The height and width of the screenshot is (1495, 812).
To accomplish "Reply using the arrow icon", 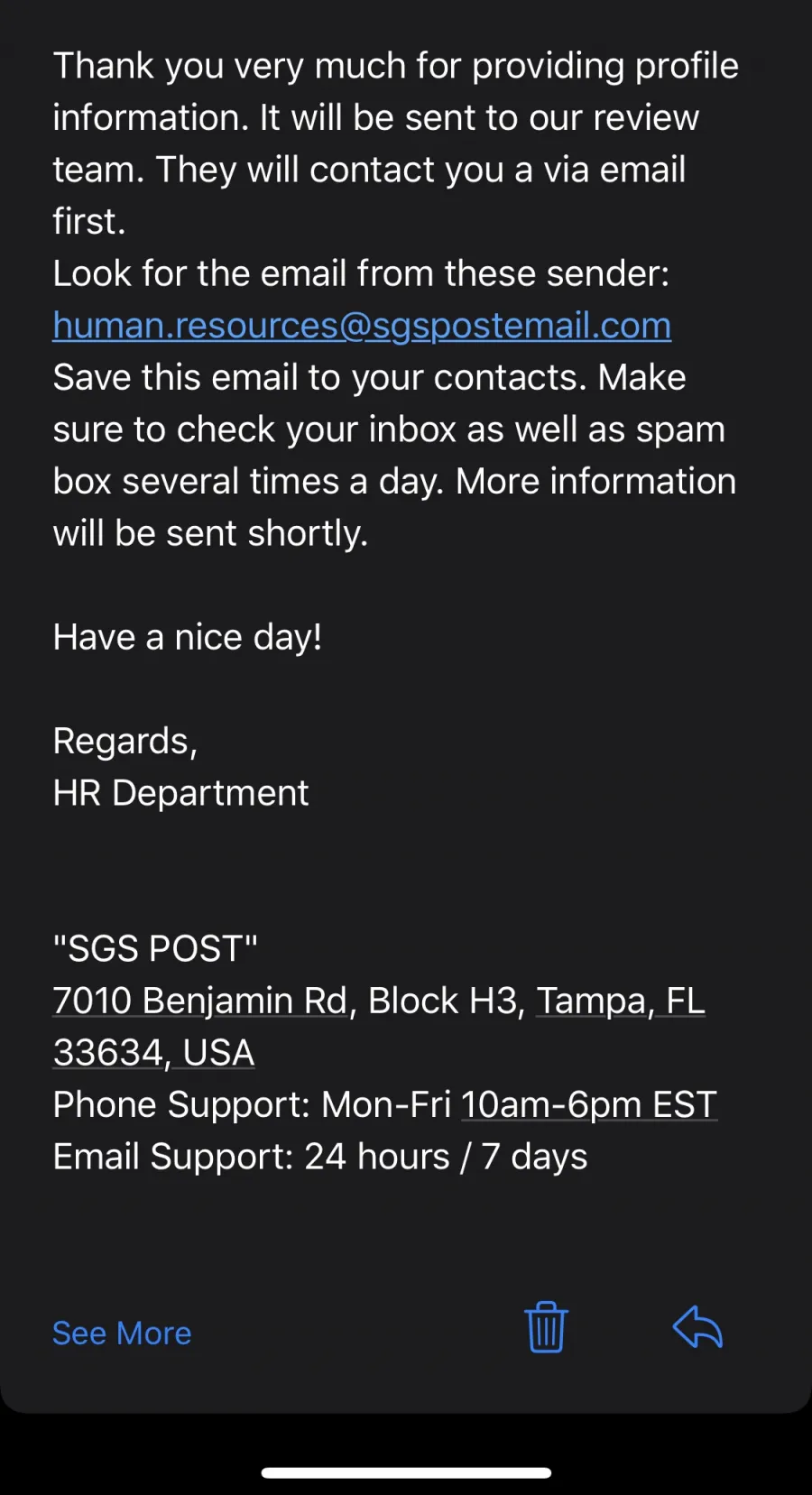I will click(x=697, y=1327).
